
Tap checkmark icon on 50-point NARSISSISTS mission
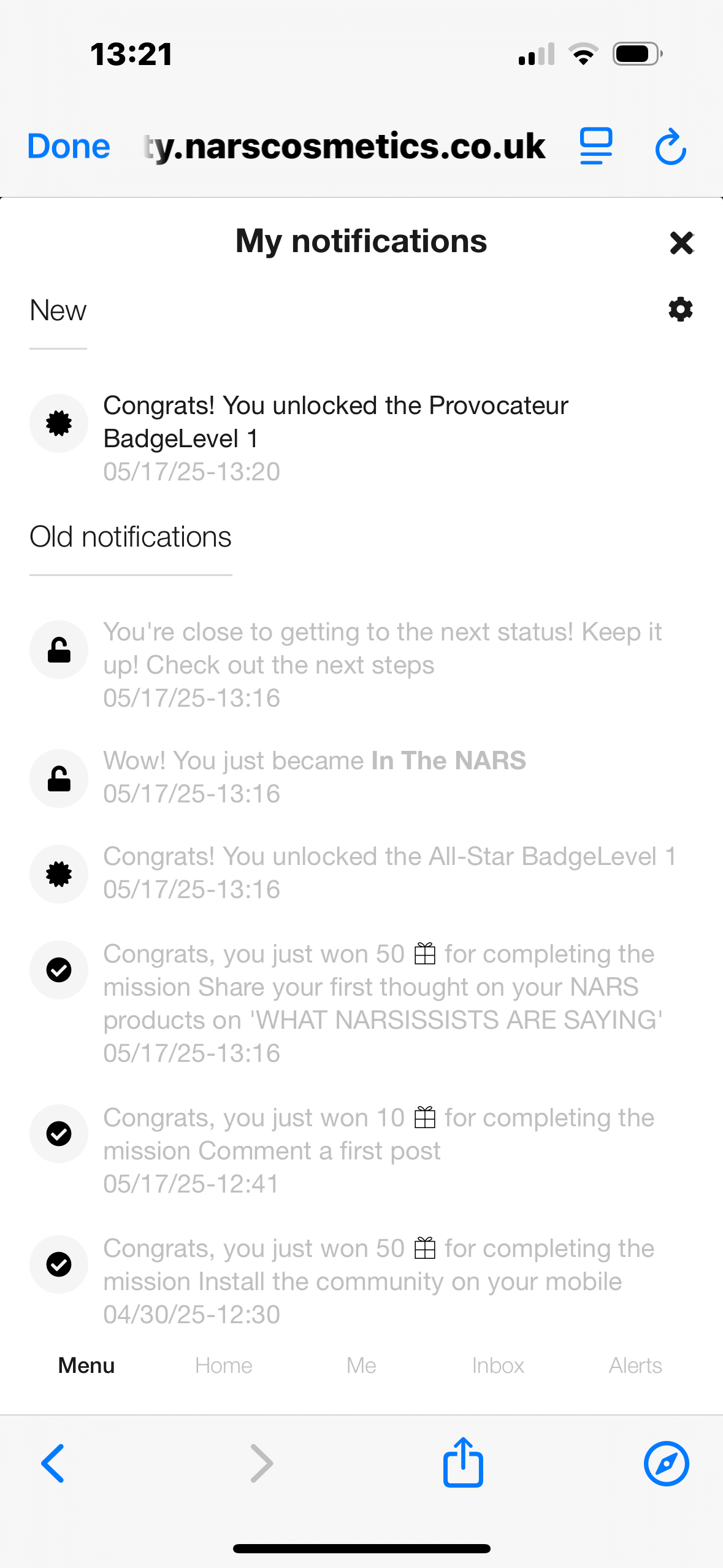pyautogui.click(x=58, y=969)
